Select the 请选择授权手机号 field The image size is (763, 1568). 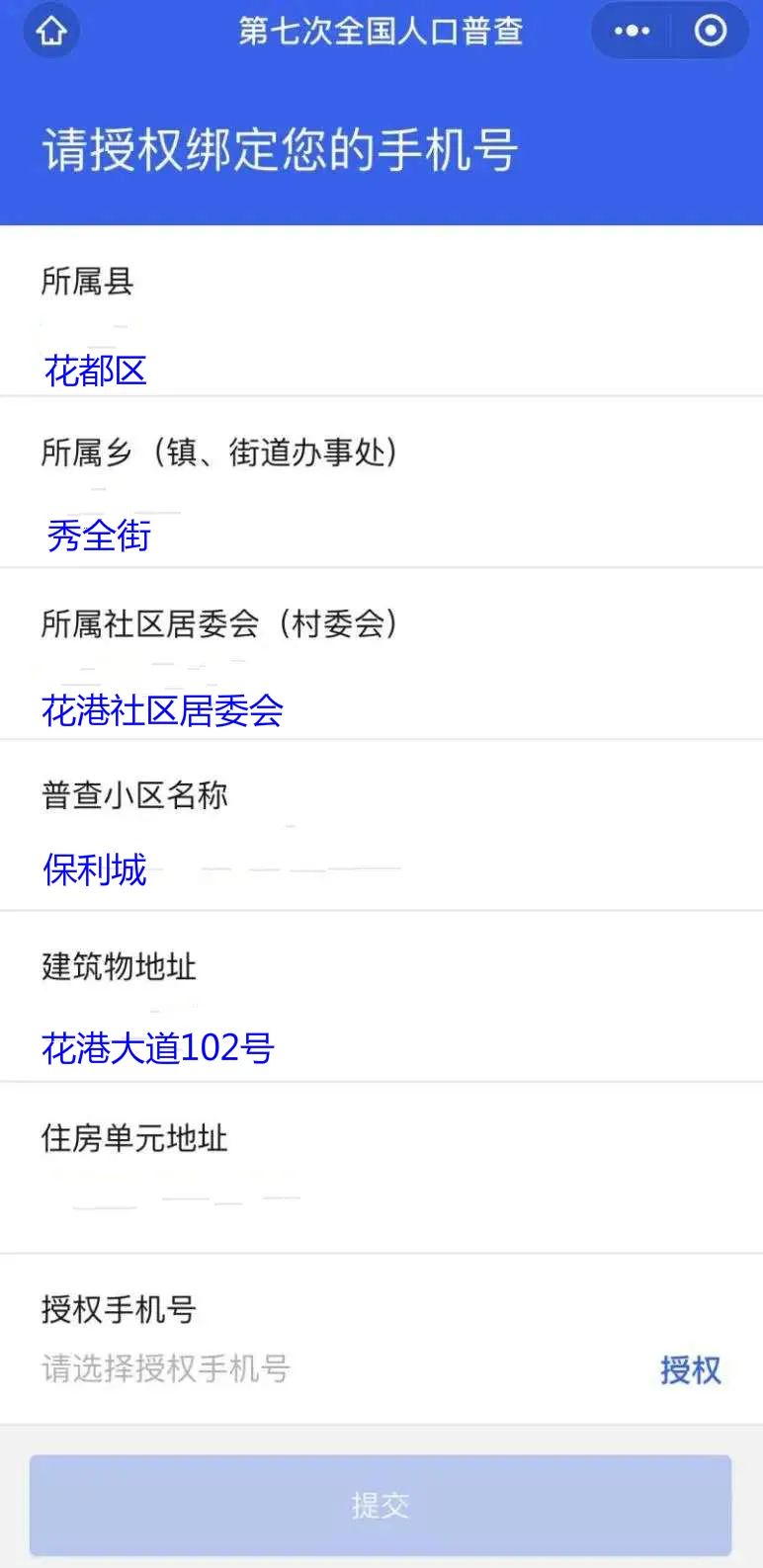point(166,1369)
